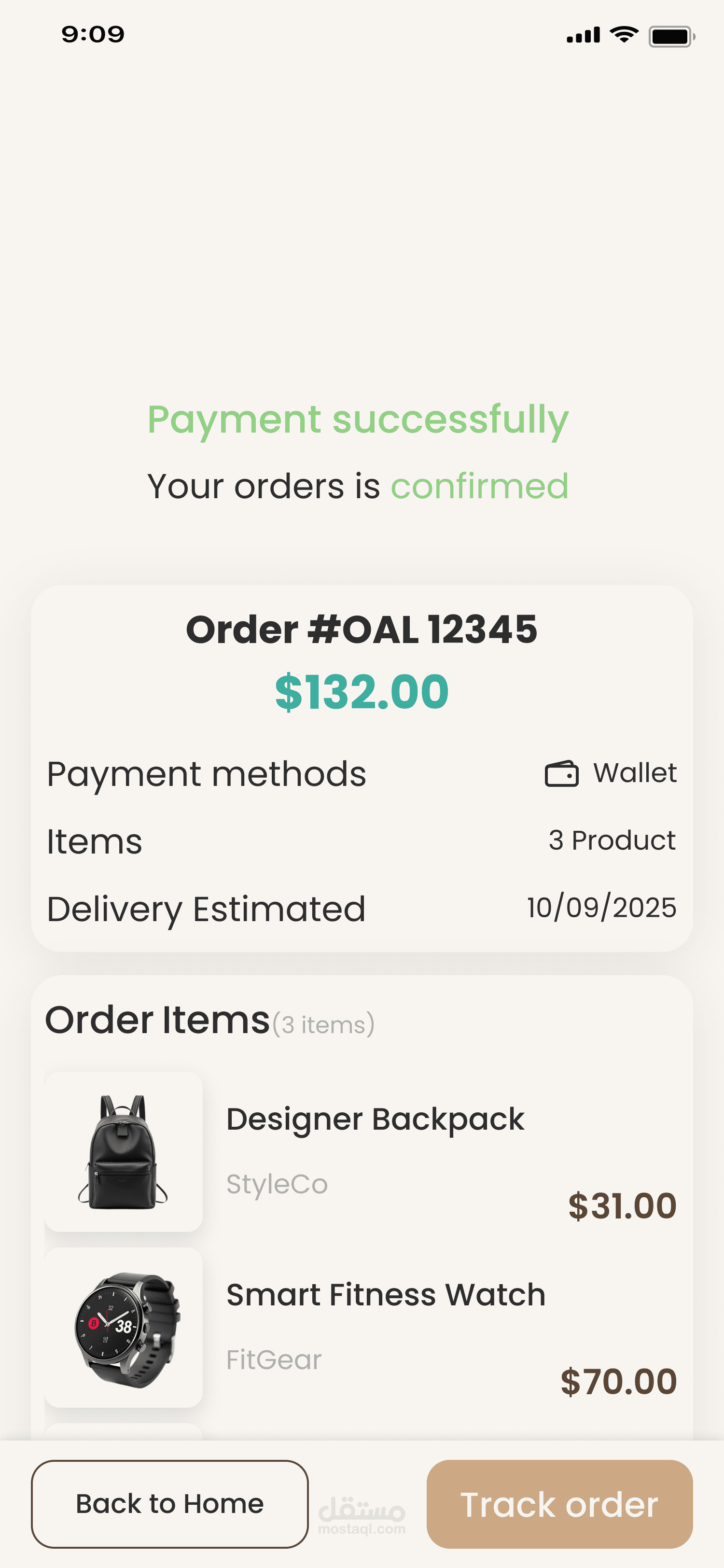Track the confirmed order

tap(559, 1503)
